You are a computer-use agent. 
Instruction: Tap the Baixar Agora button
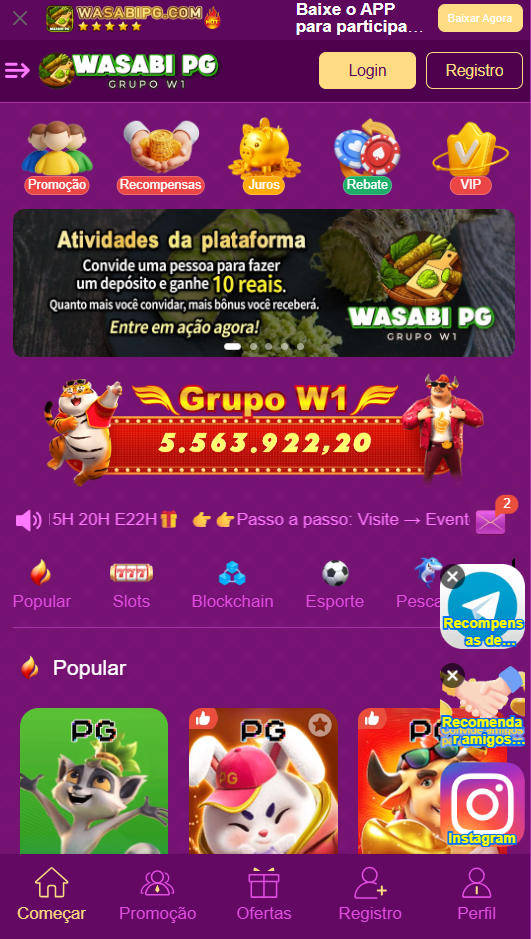point(480,19)
